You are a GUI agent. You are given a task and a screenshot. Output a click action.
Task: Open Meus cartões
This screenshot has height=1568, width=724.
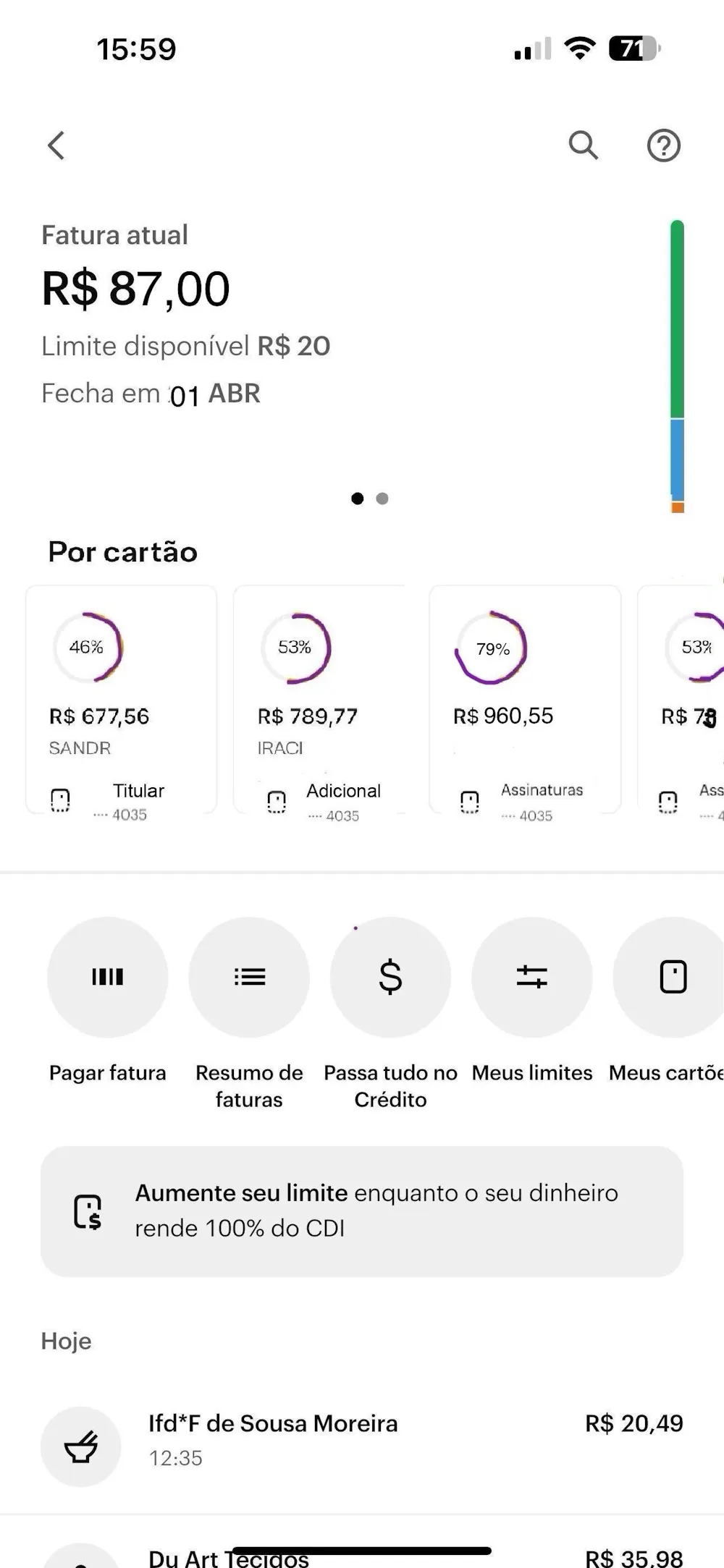(672, 978)
